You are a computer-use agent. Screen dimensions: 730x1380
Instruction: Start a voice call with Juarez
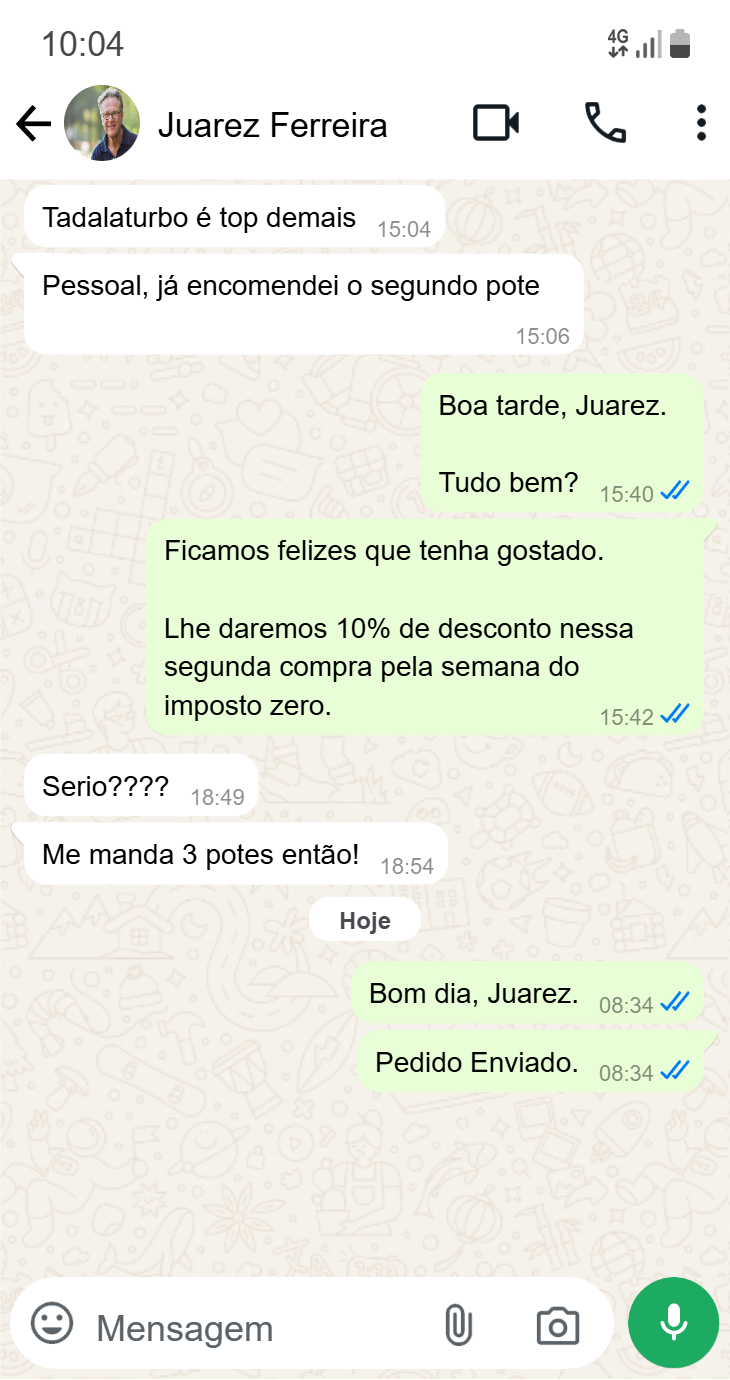(x=605, y=123)
